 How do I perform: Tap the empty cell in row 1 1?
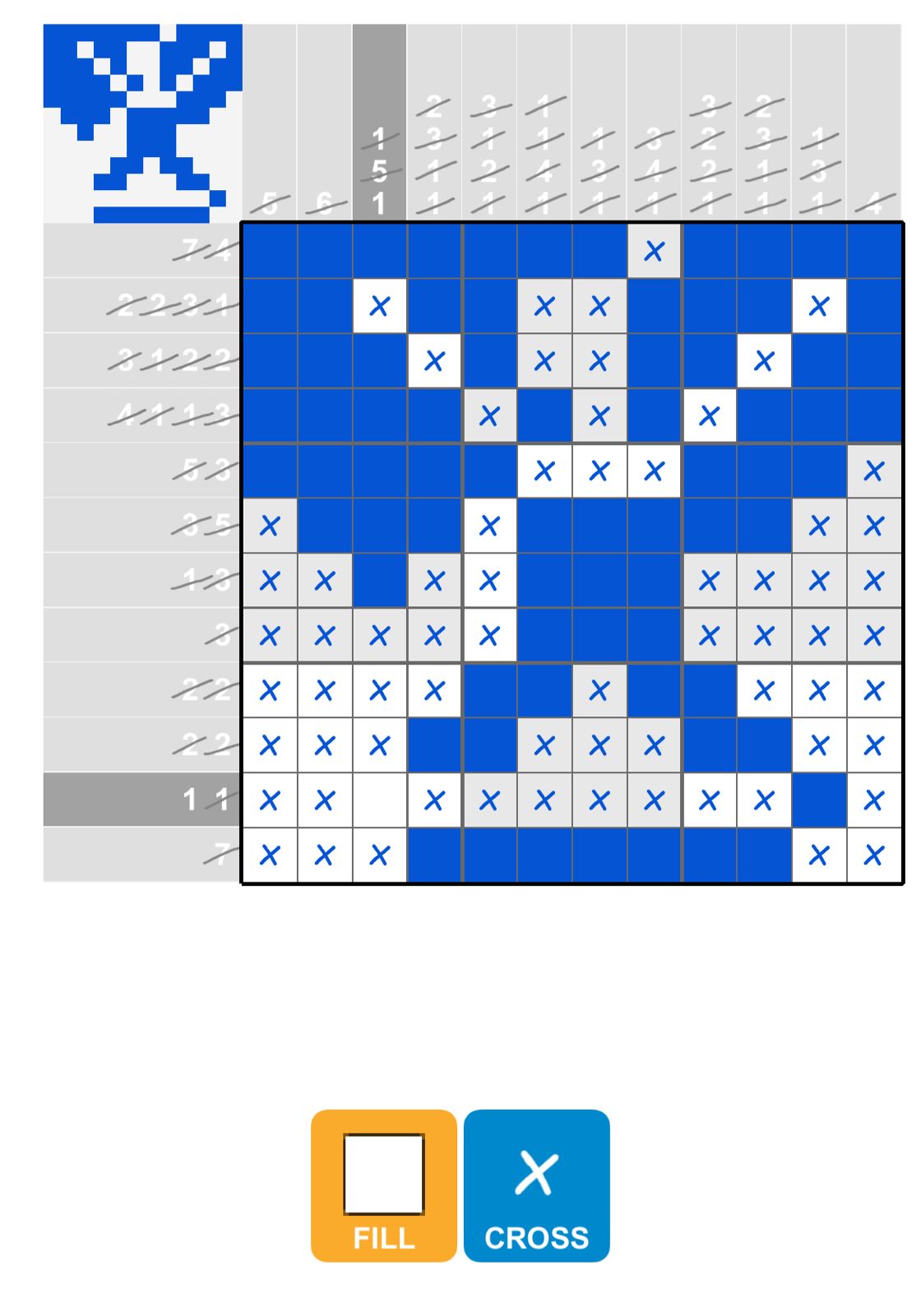pos(379,799)
